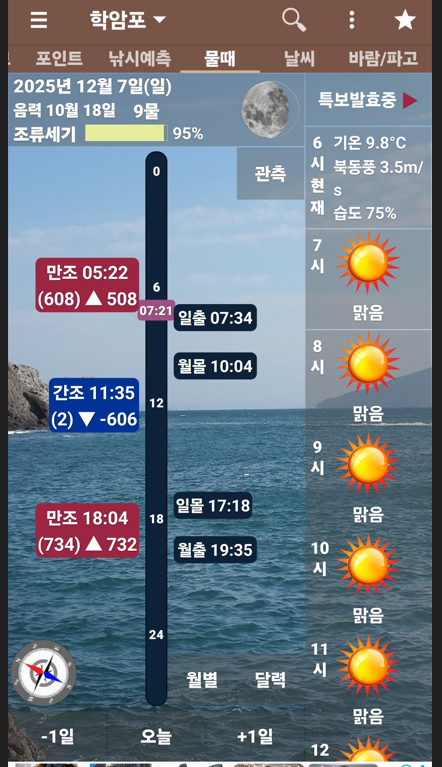Go to next day with +1일
The image size is (442, 767).
point(255,736)
